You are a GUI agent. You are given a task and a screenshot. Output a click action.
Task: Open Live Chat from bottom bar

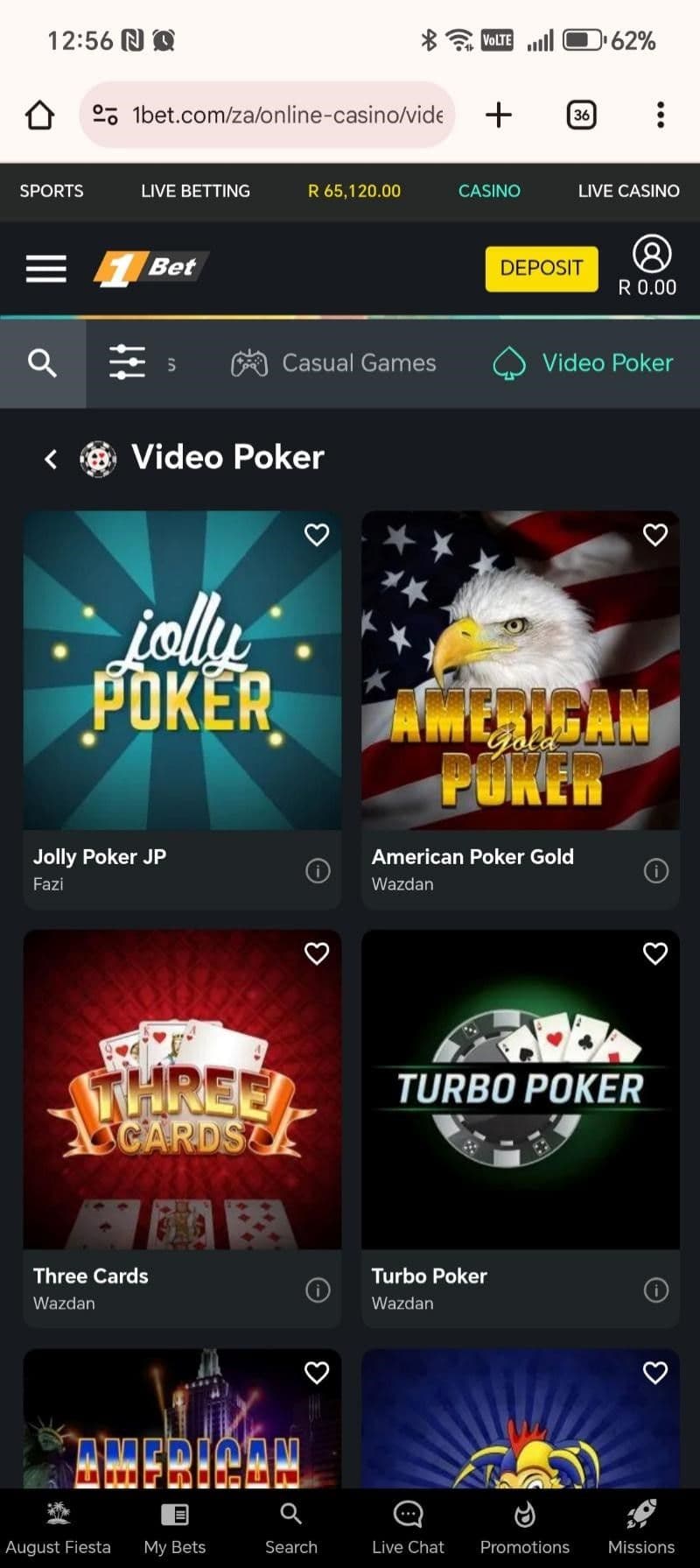pyautogui.click(x=408, y=1515)
